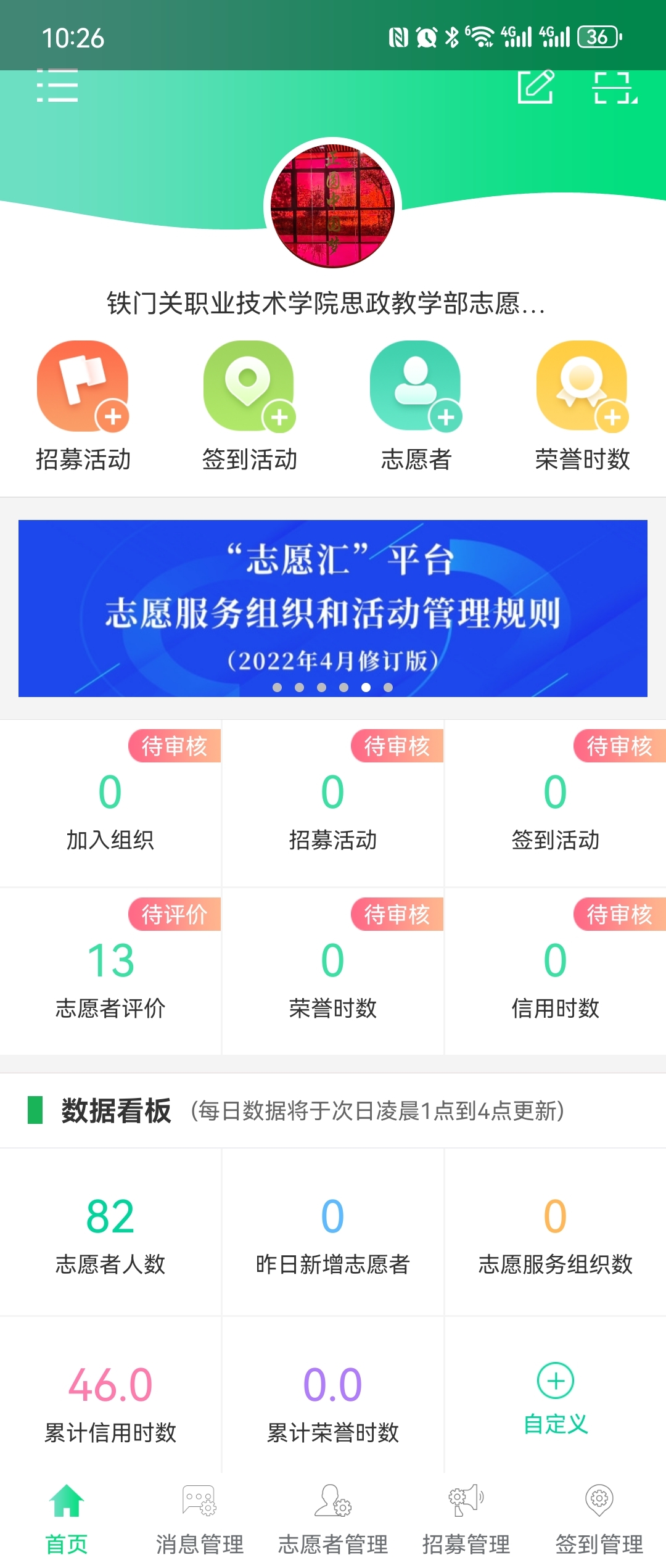View pending 签到活动 reviews
Image resolution: width=666 pixels, height=1568 pixels.
555,804
